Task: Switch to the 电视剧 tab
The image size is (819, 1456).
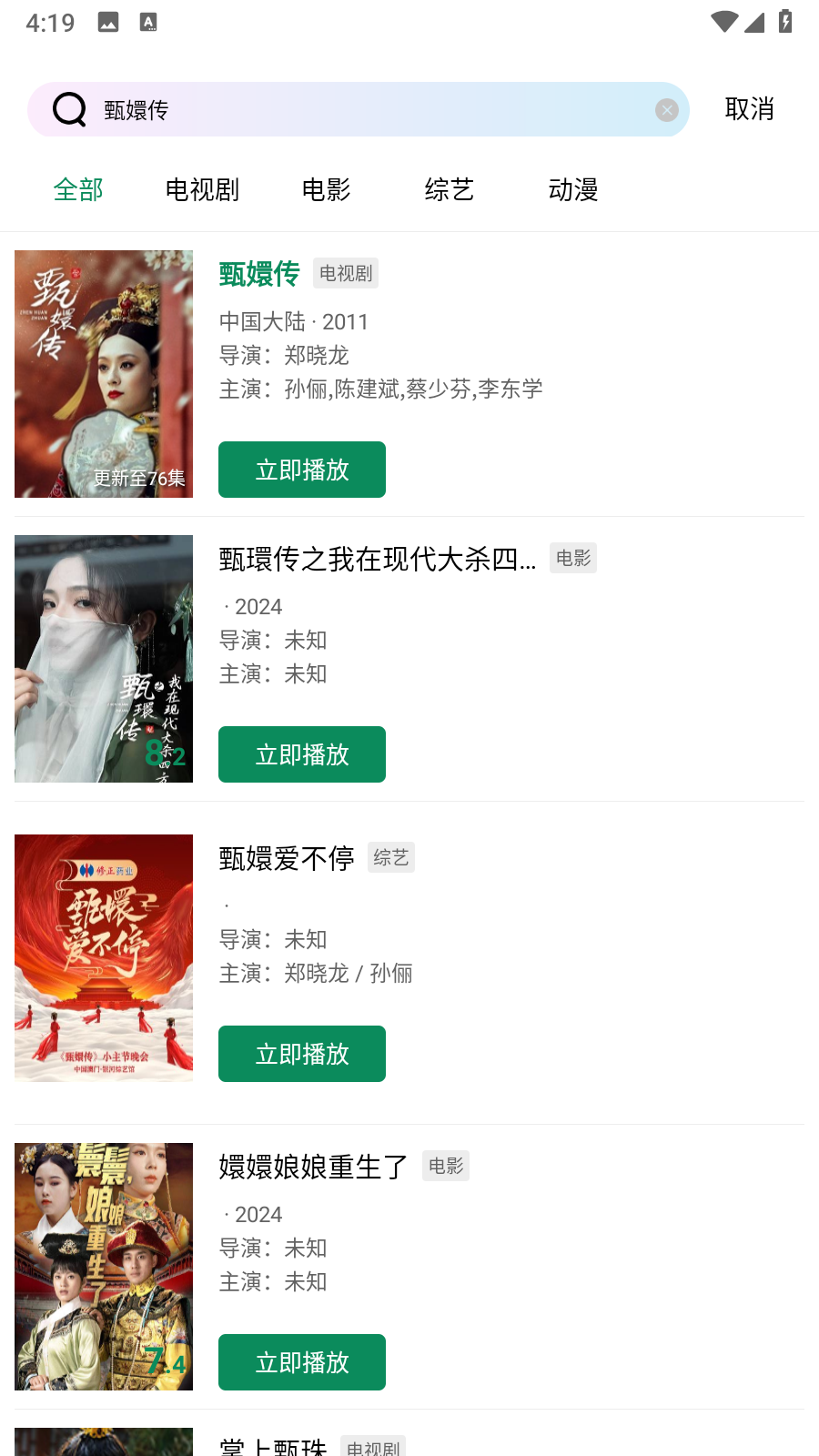Action: (202, 189)
